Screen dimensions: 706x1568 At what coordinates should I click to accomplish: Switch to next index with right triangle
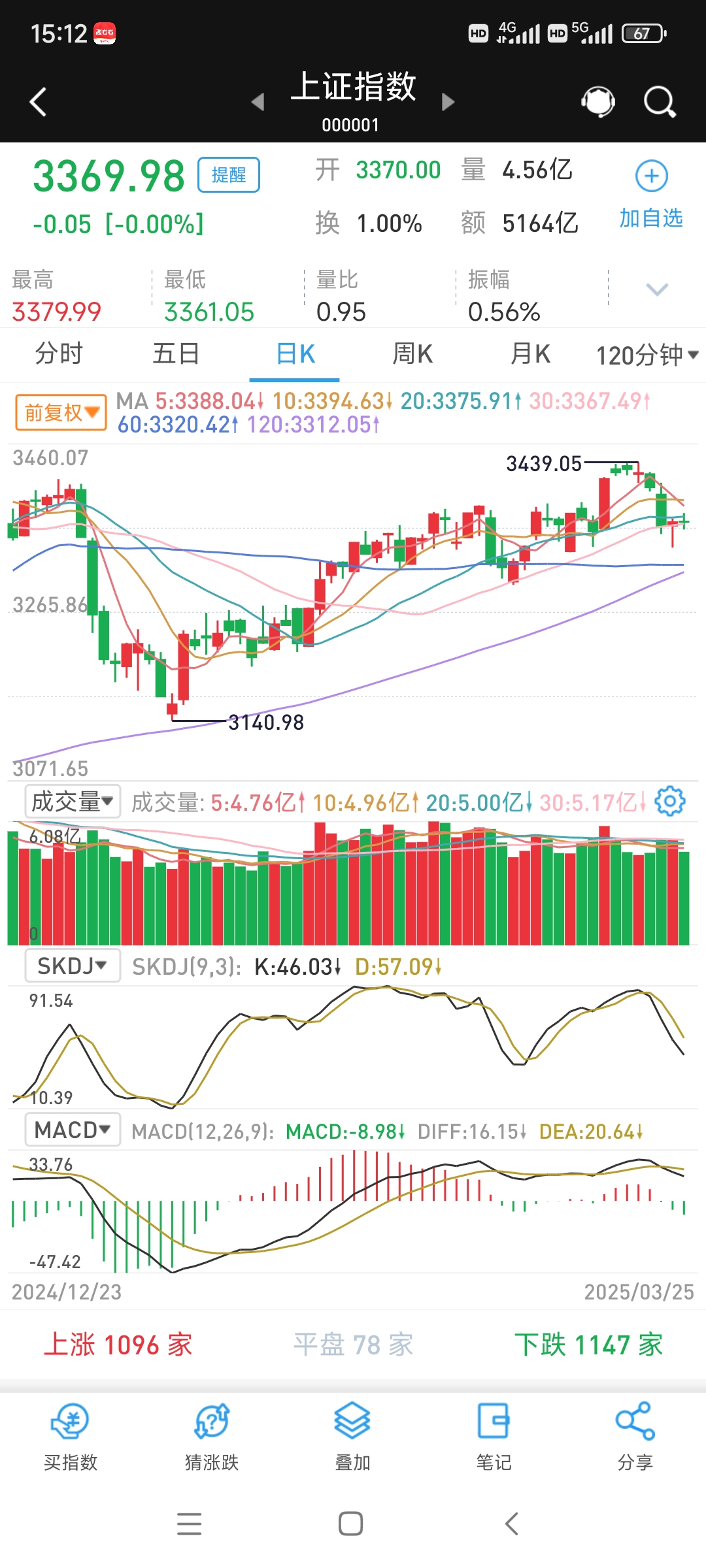coord(448,102)
